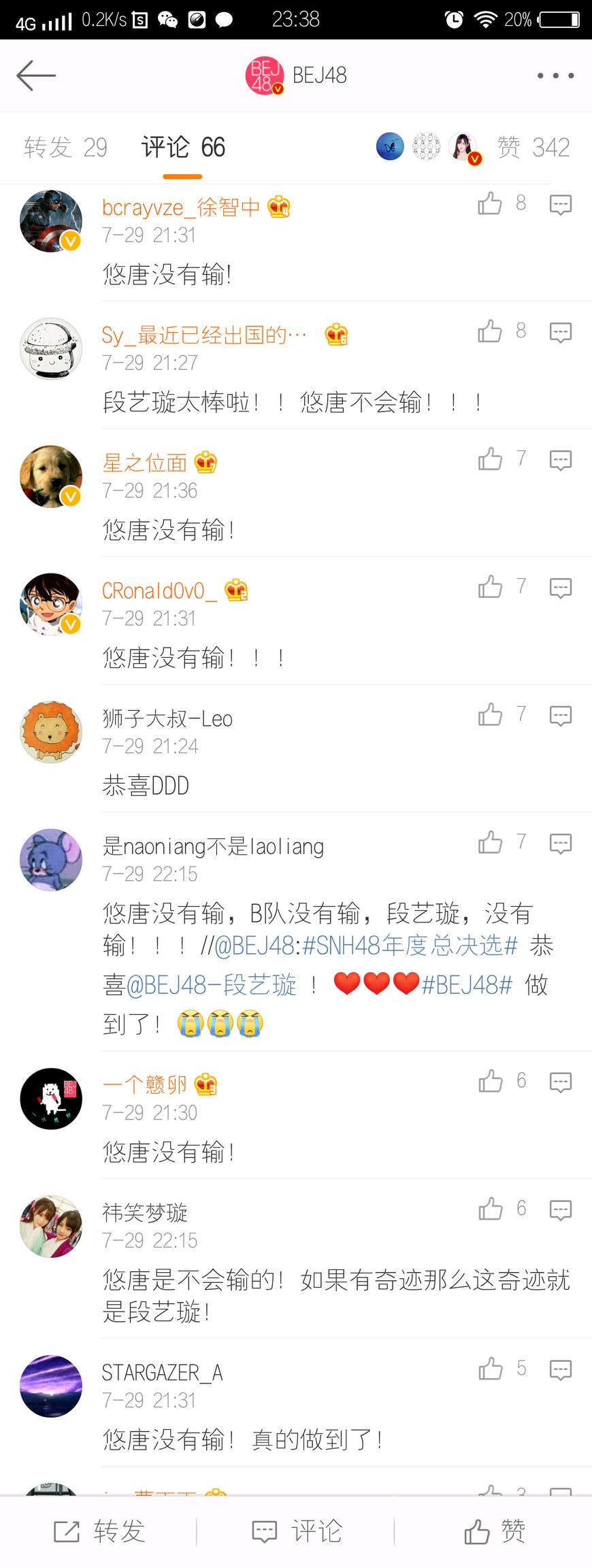Image resolution: width=592 pixels, height=1568 pixels.
Task: Like bcrayvze_徐智中's comment
Action: [x=490, y=203]
